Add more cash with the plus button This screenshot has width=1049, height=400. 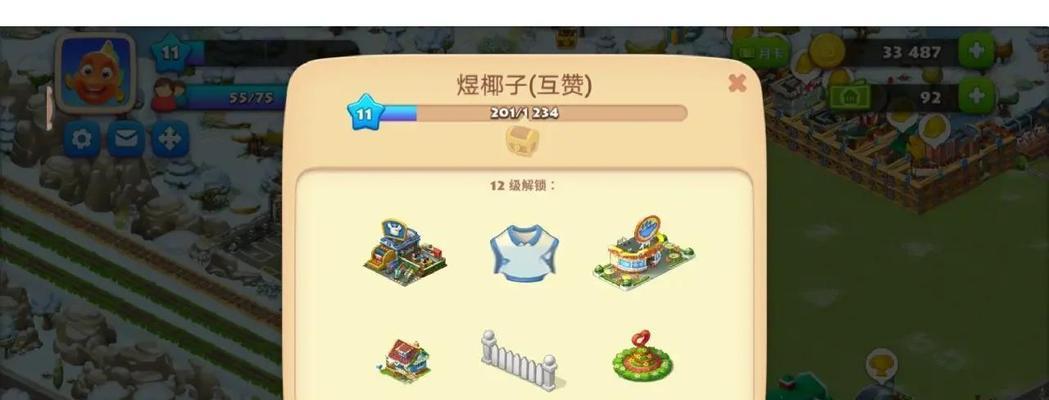976,96
